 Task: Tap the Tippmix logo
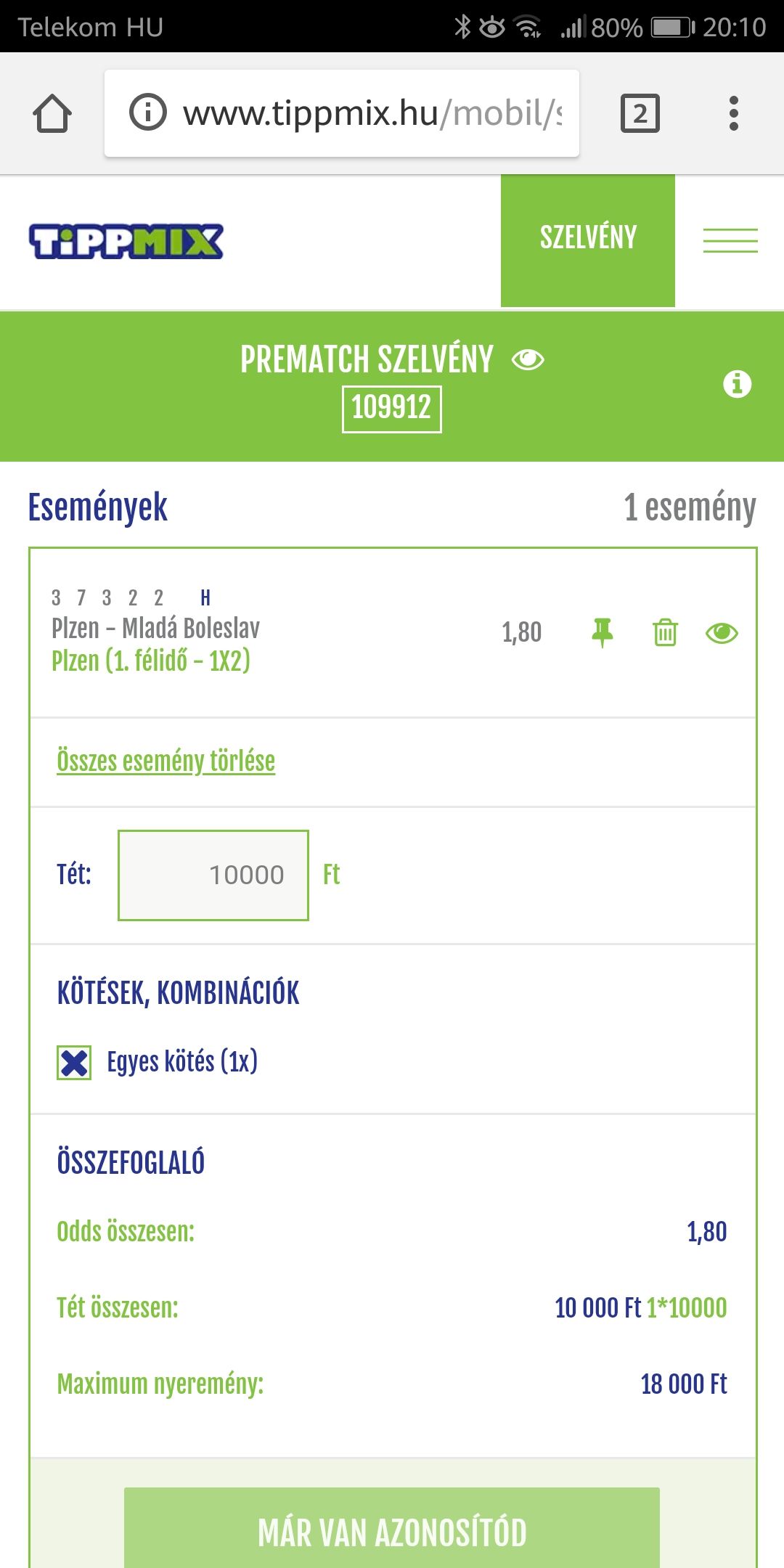coord(126,241)
